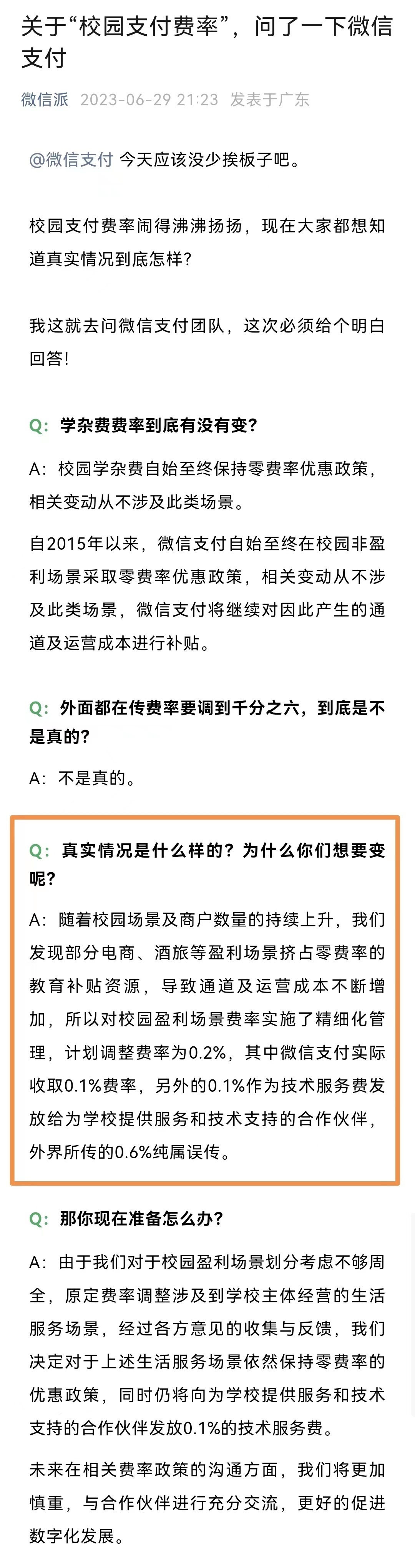Open the @微信支付 mention link
415x1568 pixels.
point(71,160)
